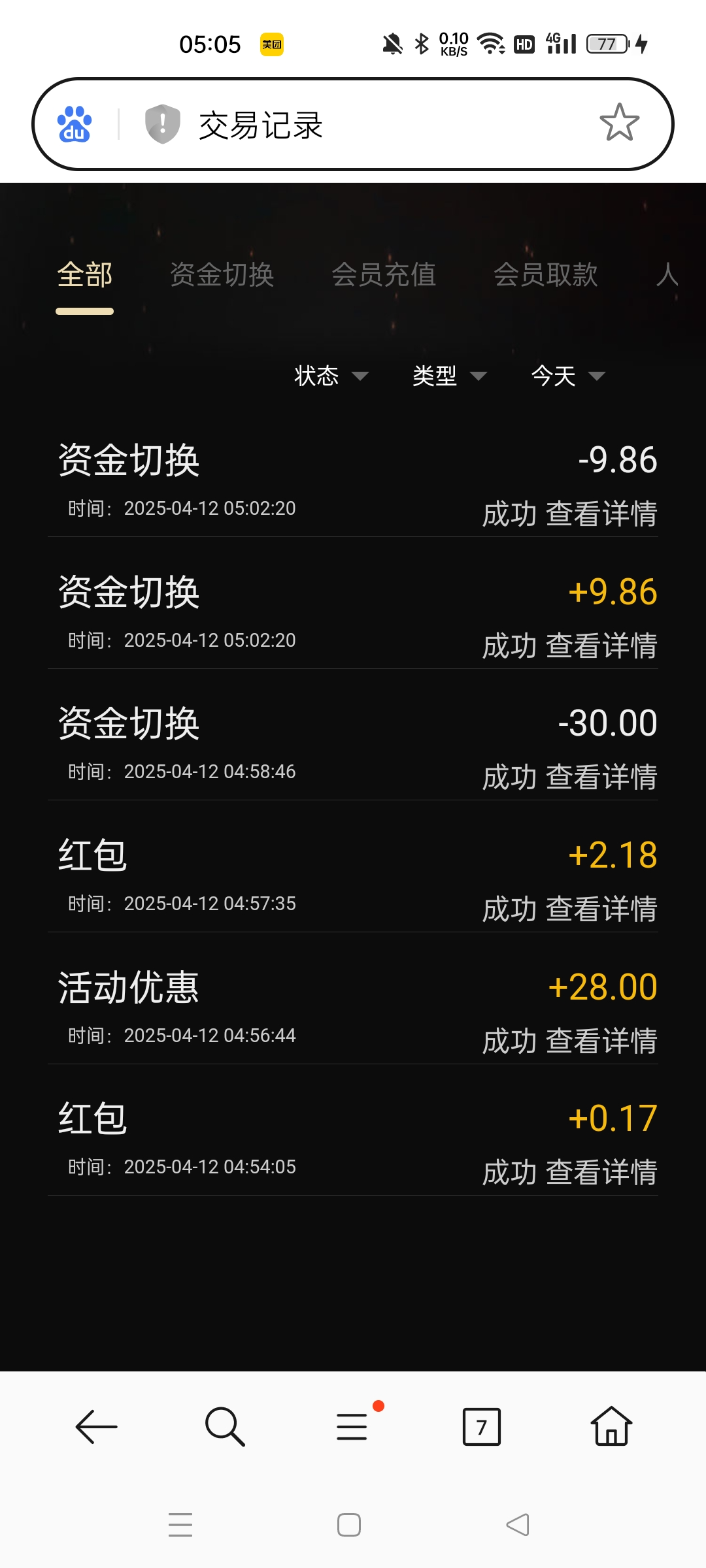Screen dimensions: 706x1568
Task: Go back with the browser back arrow
Action: pos(97,1426)
